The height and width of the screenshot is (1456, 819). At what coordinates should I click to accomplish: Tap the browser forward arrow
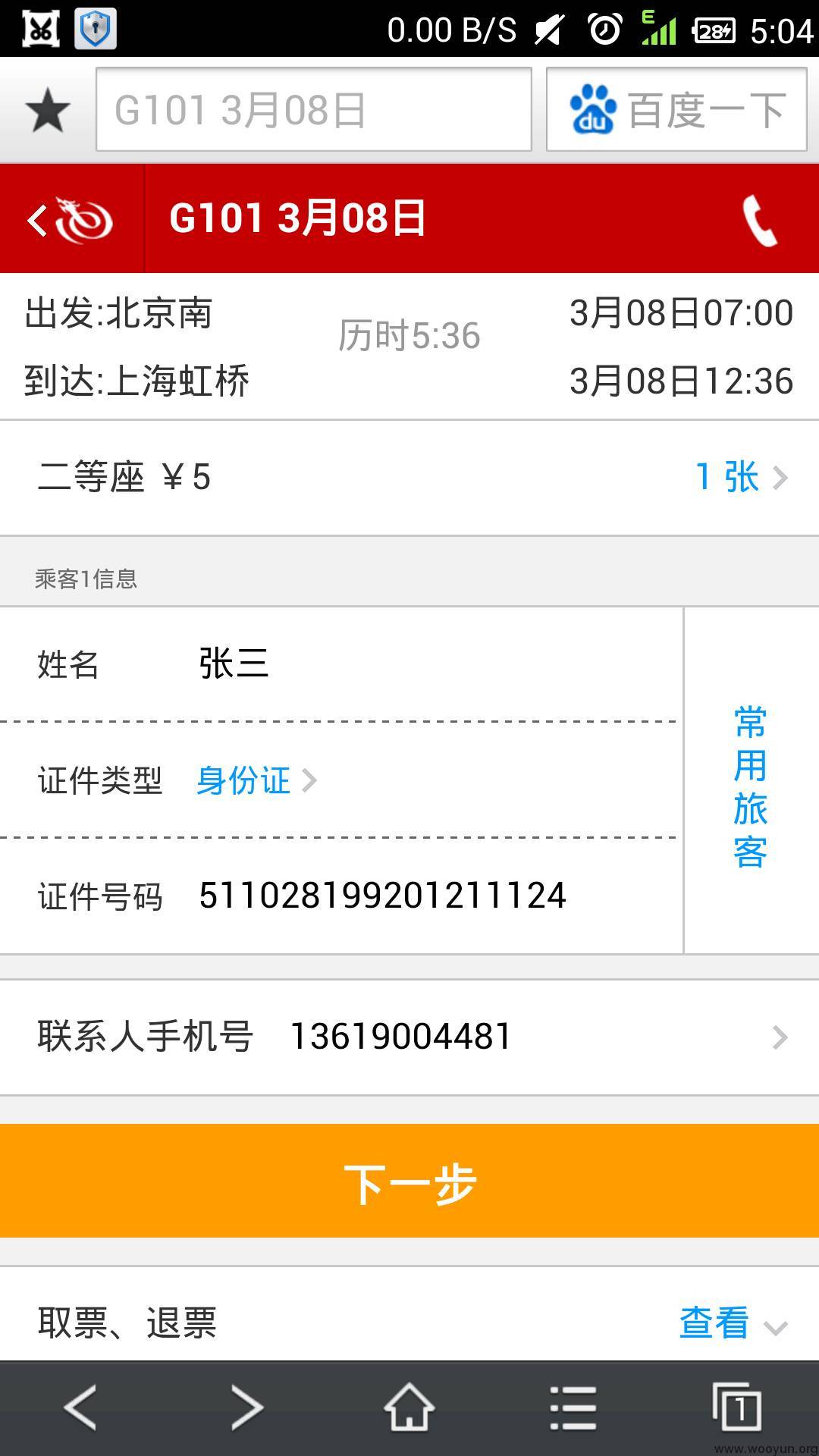[x=246, y=1407]
